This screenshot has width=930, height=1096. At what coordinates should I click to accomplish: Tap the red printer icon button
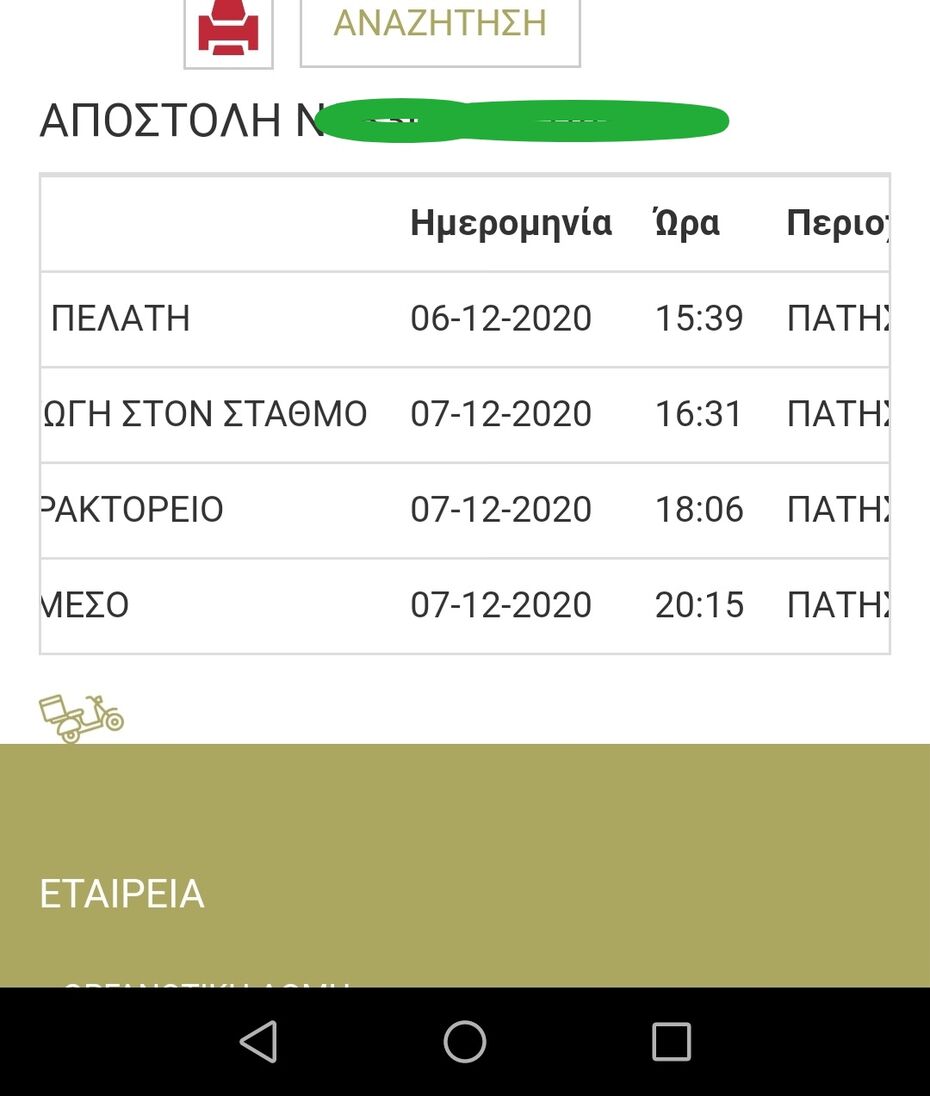pyautogui.click(x=228, y=30)
